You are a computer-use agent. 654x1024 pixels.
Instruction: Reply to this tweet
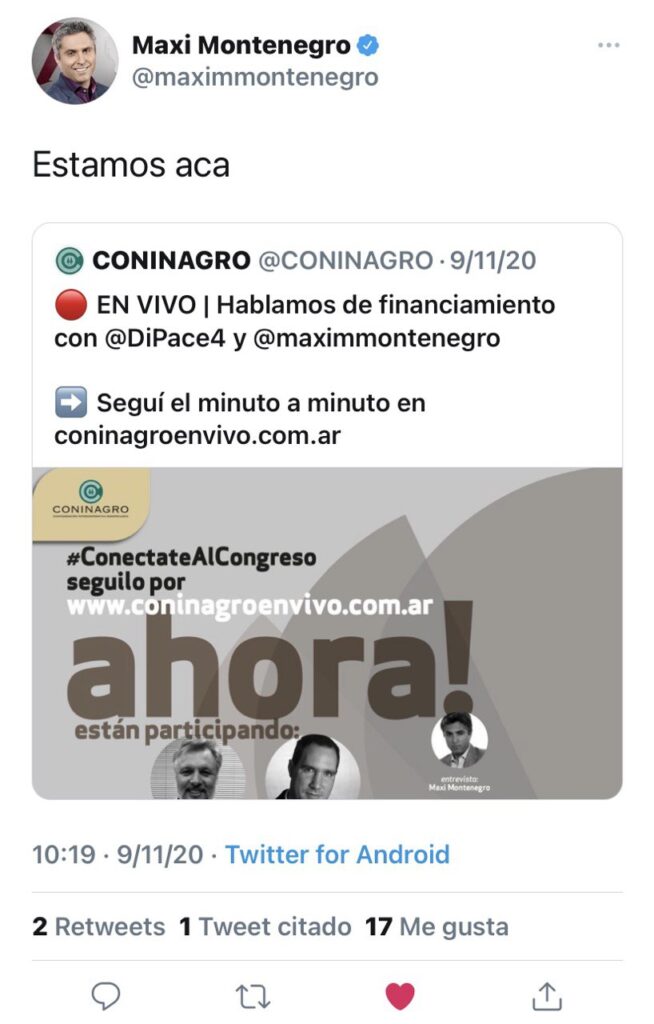click(x=106, y=995)
